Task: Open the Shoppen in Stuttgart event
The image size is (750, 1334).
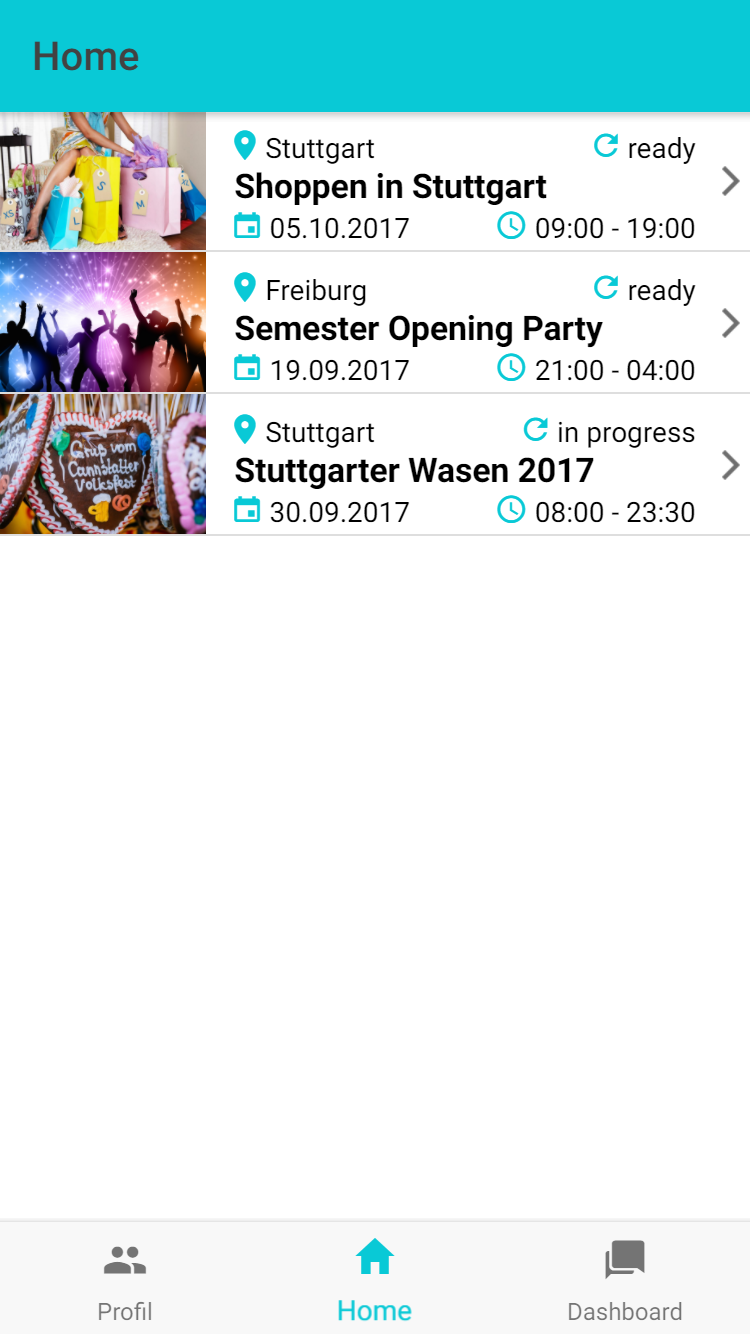Action: [390, 187]
